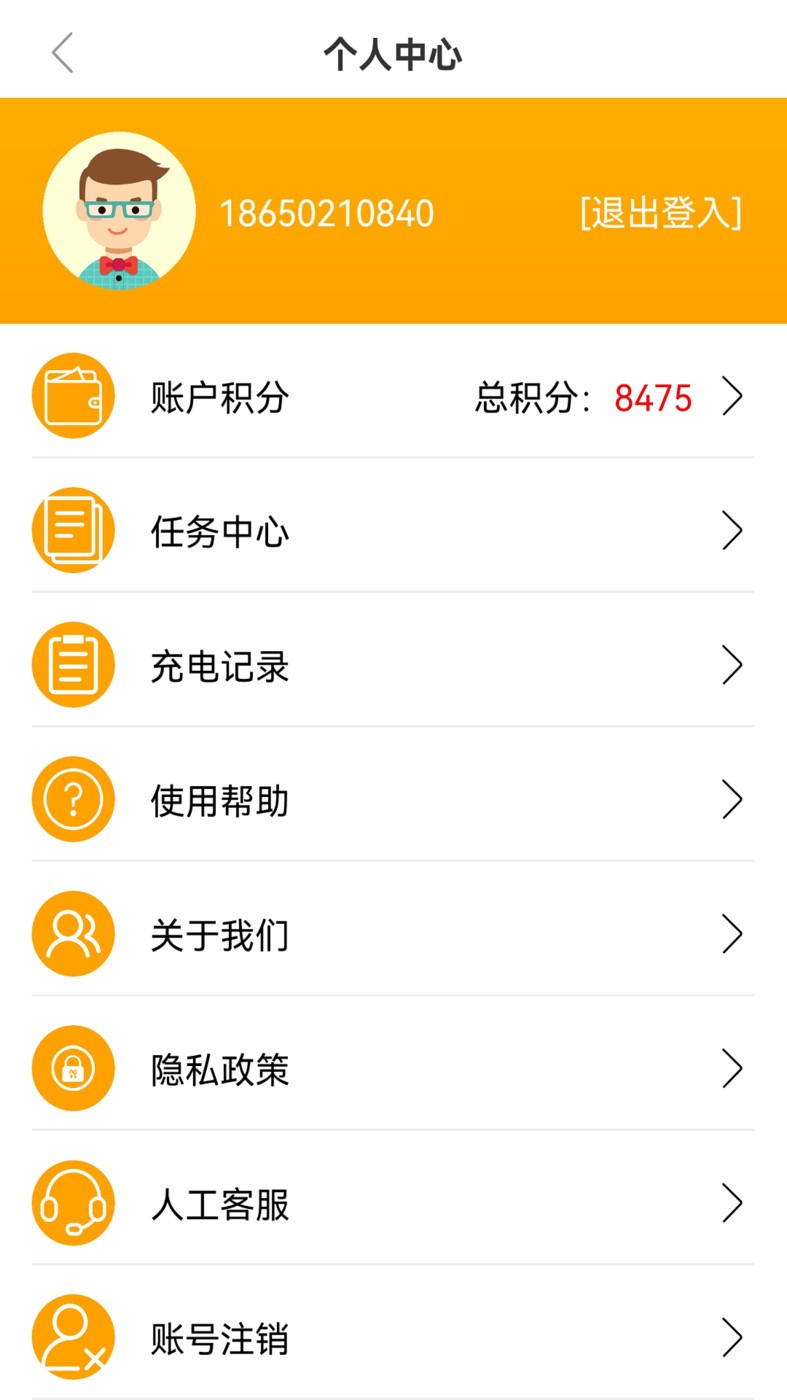This screenshot has height=1400, width=787.
Task: Click the clipboard icon for 充电记录
Action: (x=72, y=664)
